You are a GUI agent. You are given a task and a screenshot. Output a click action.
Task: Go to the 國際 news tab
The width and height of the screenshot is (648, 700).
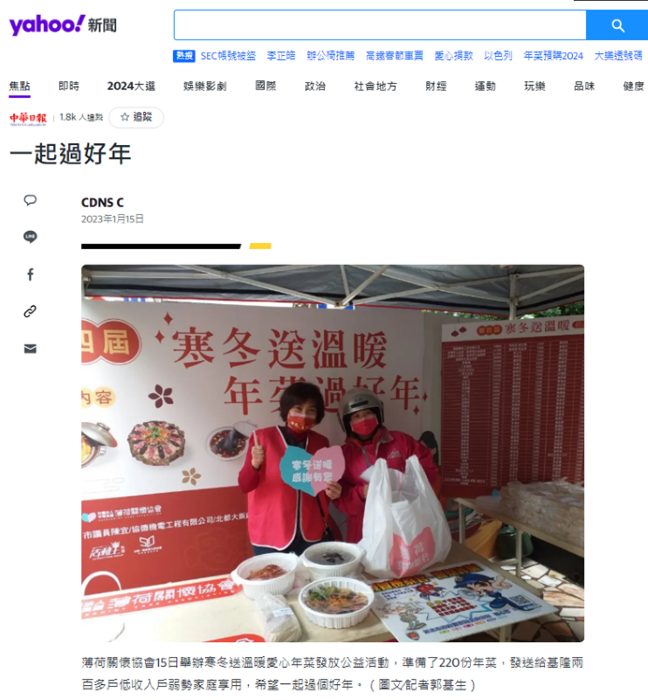point(266,86)
